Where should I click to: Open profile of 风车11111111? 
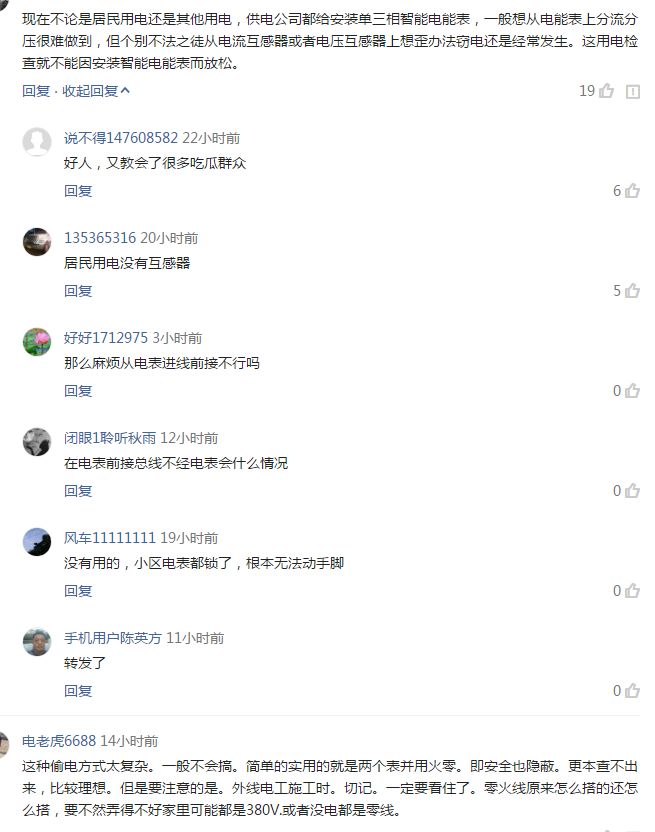(x=110, y=538)
